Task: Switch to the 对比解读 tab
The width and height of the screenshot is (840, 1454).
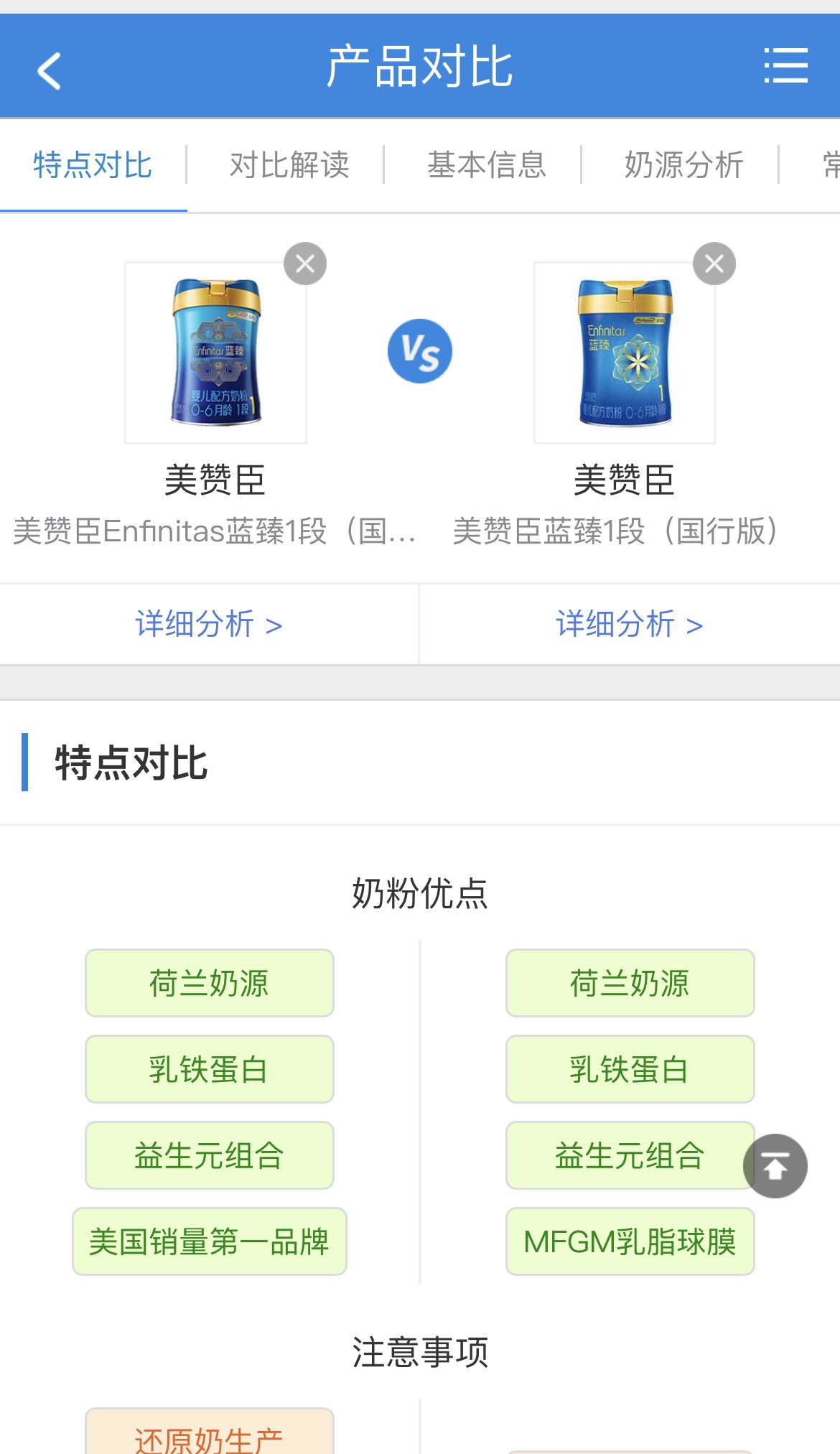Action: pyautogui.click(x=289, y=165)
